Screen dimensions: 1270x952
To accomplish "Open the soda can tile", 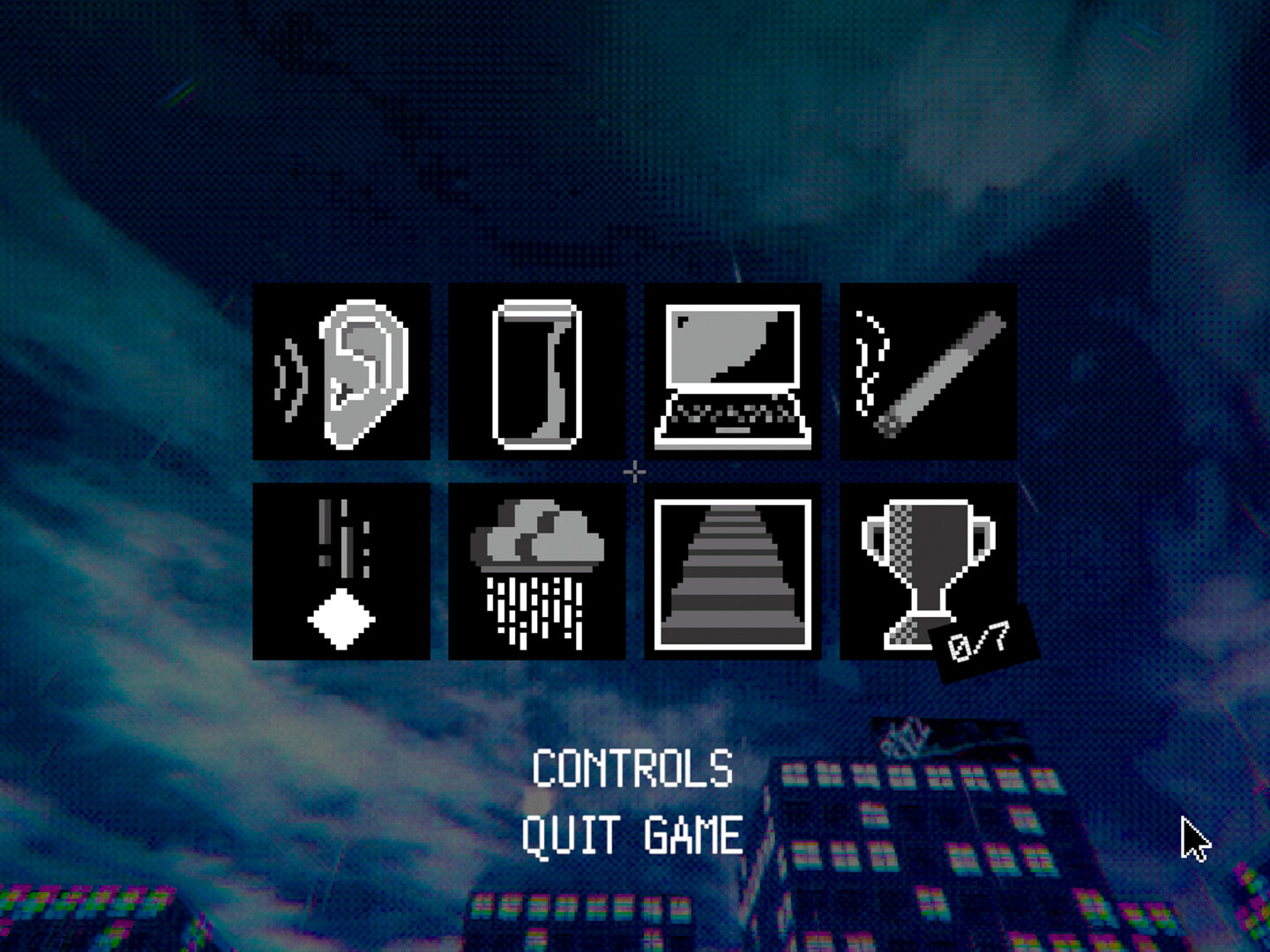I will 537,372.
